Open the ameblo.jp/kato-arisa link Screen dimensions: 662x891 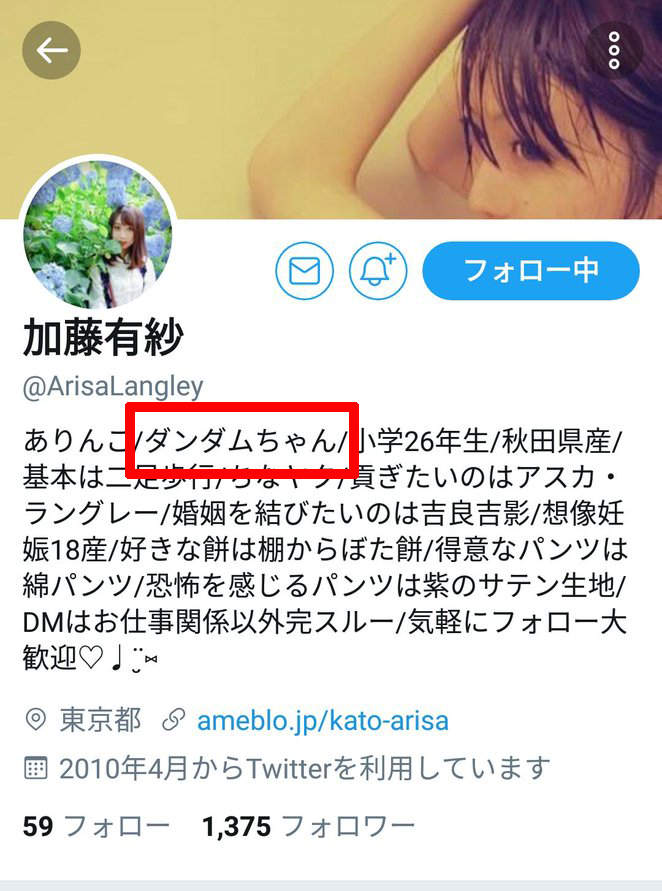click(x=322, y=719)
